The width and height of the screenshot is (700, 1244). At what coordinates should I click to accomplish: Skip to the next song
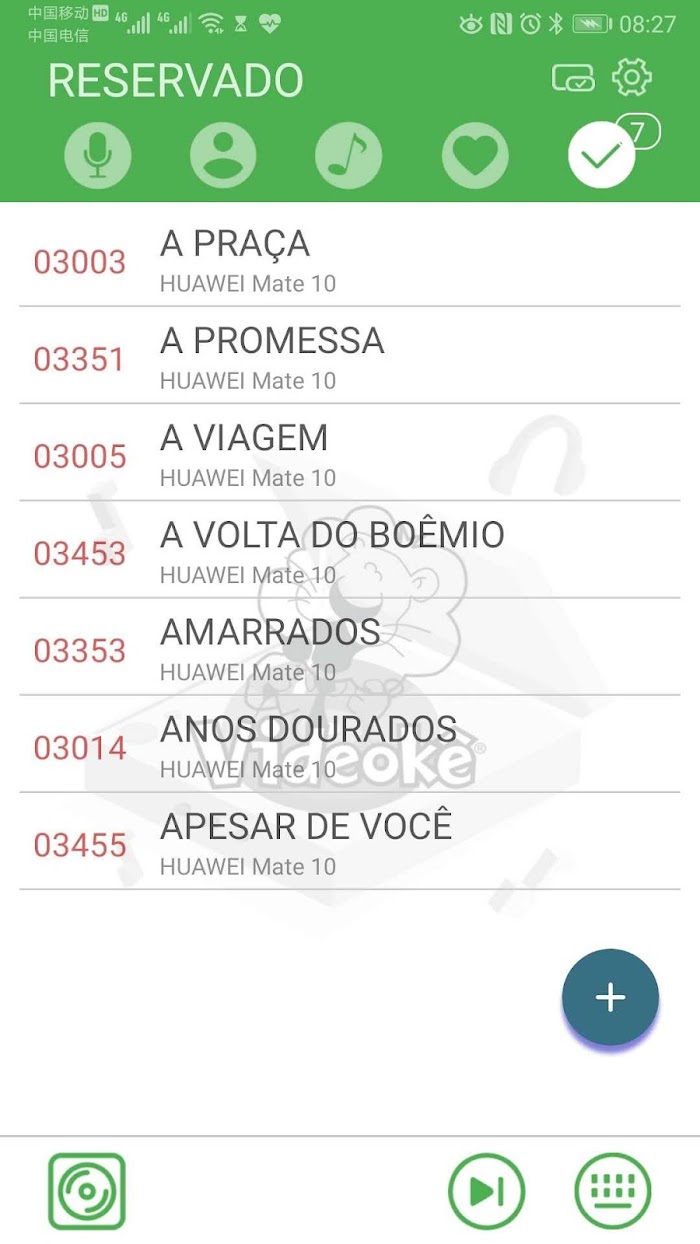pyautogui.click(x=486, y=1191)
